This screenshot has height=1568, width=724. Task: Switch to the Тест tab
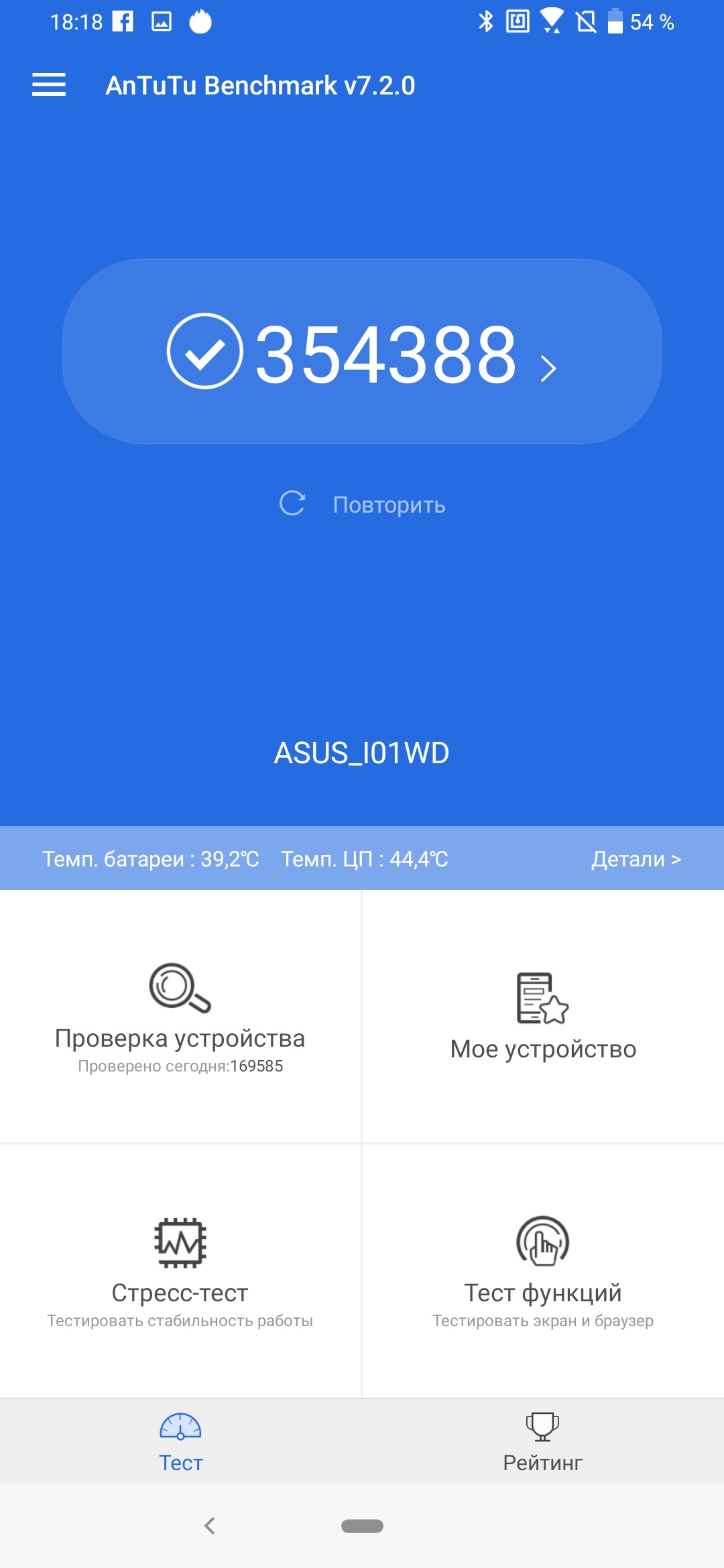pyautogui.click(x=181, y=1442)
